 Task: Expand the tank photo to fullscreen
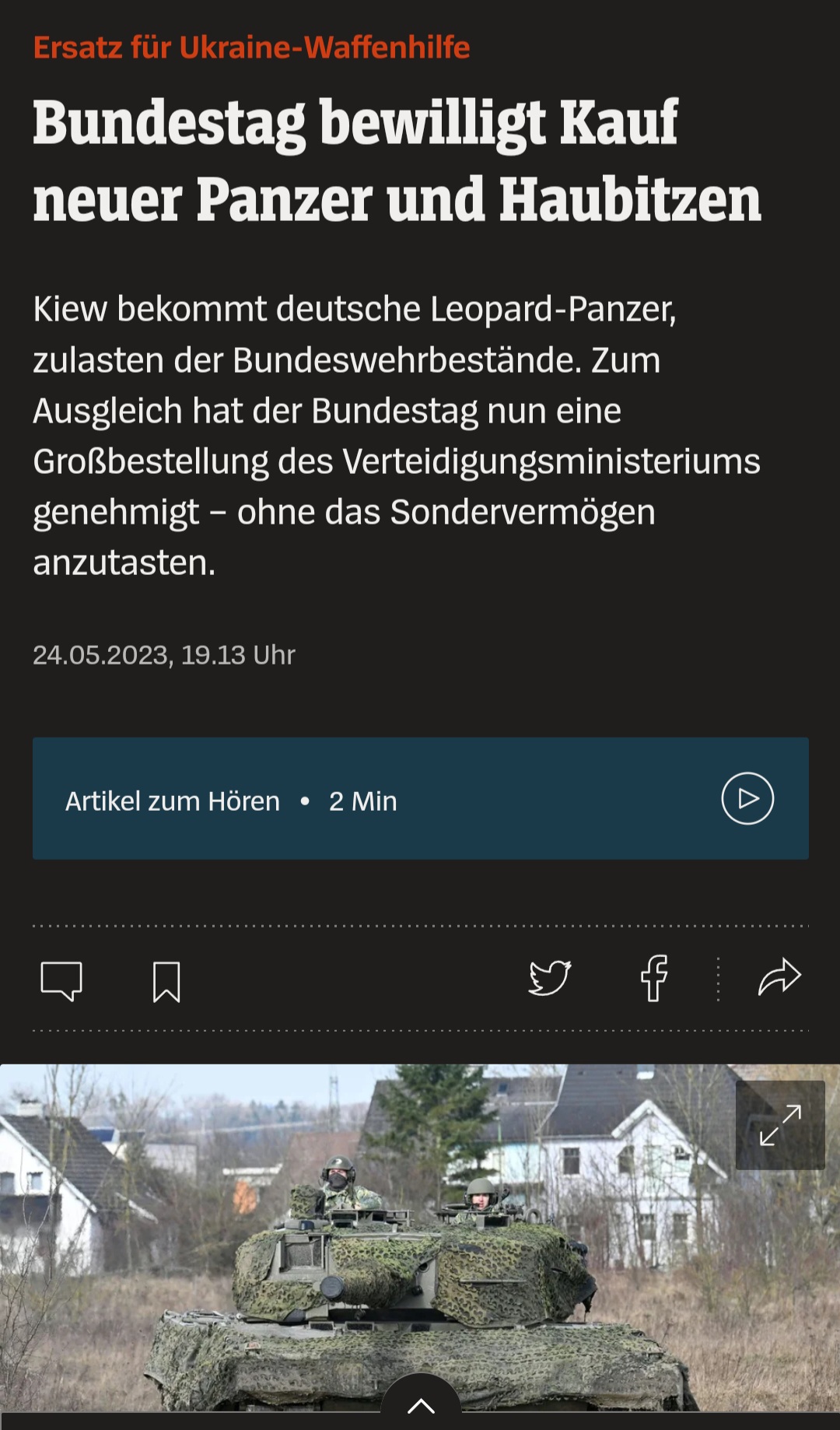coord(780,1125)
